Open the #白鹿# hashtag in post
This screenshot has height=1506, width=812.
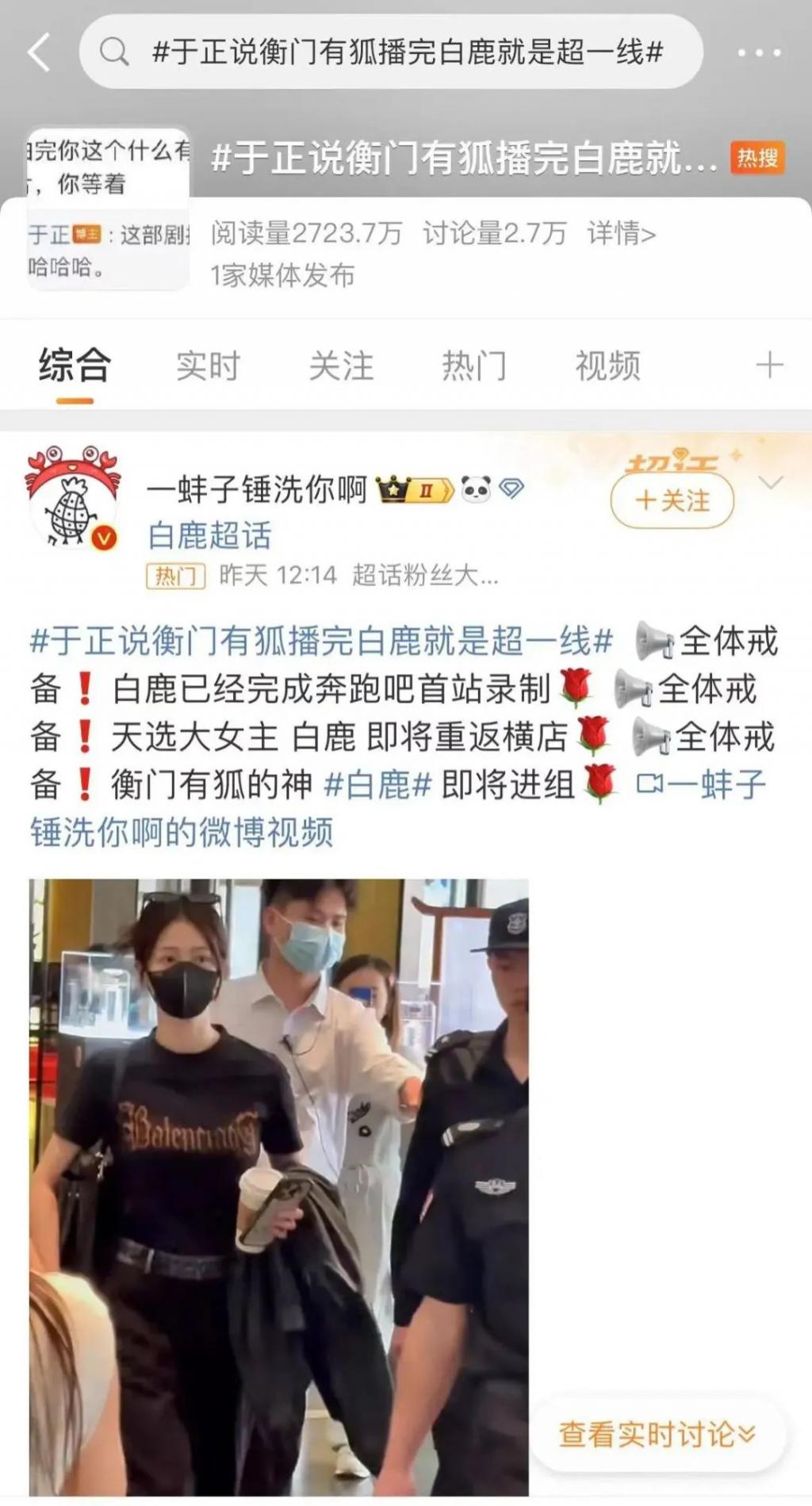(377, 785)
